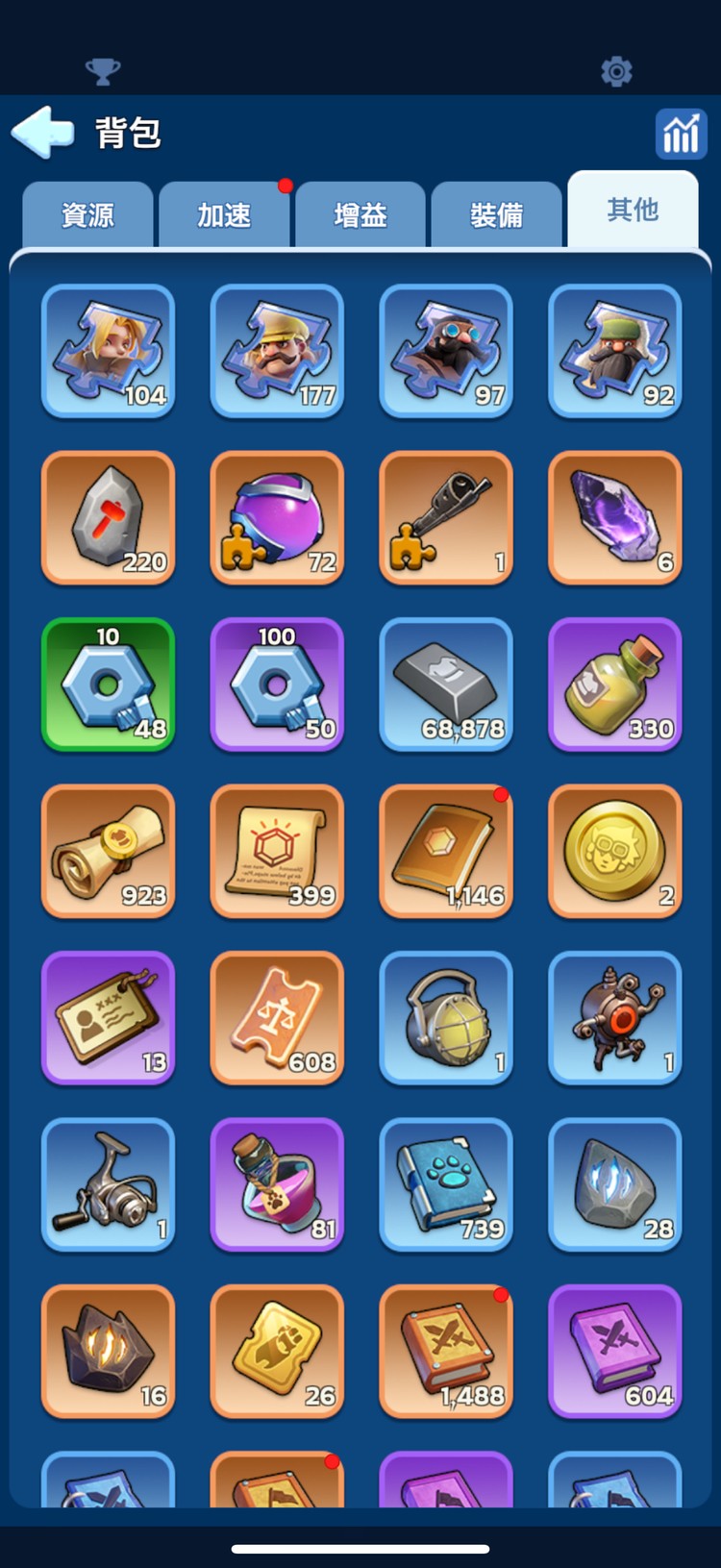Open the blue paw book item (739)
Image resolution: width=721 pixels, height=1568 pixels.
tap(446, 1184)
